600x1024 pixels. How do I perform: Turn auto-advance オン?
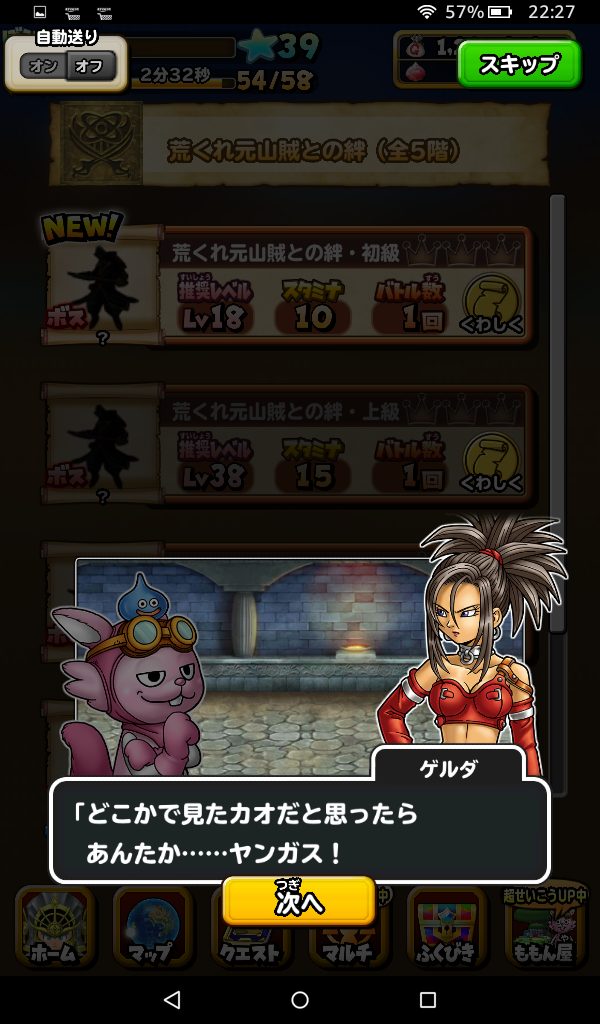pos(42,67)
